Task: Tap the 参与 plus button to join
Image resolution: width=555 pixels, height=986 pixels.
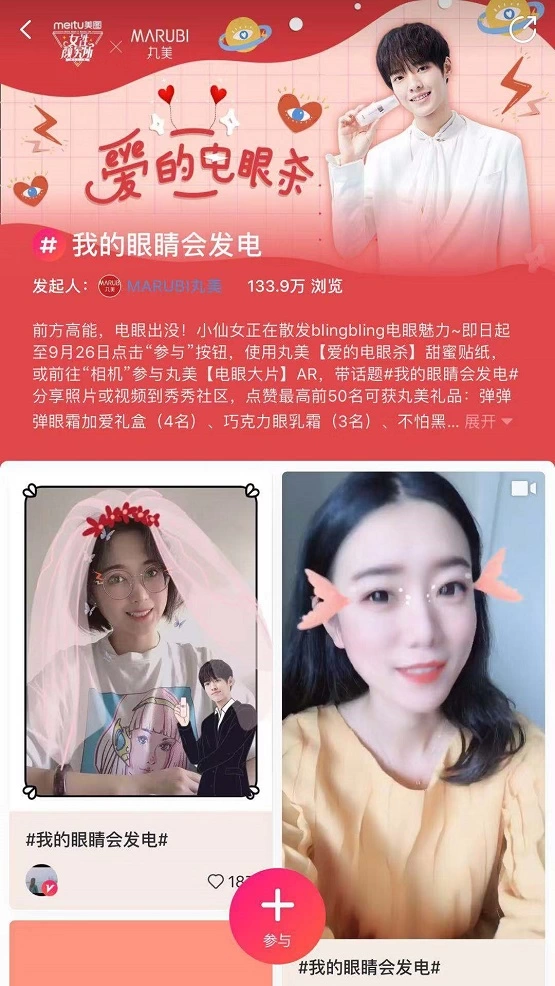Action: click(x=277, y=916)
